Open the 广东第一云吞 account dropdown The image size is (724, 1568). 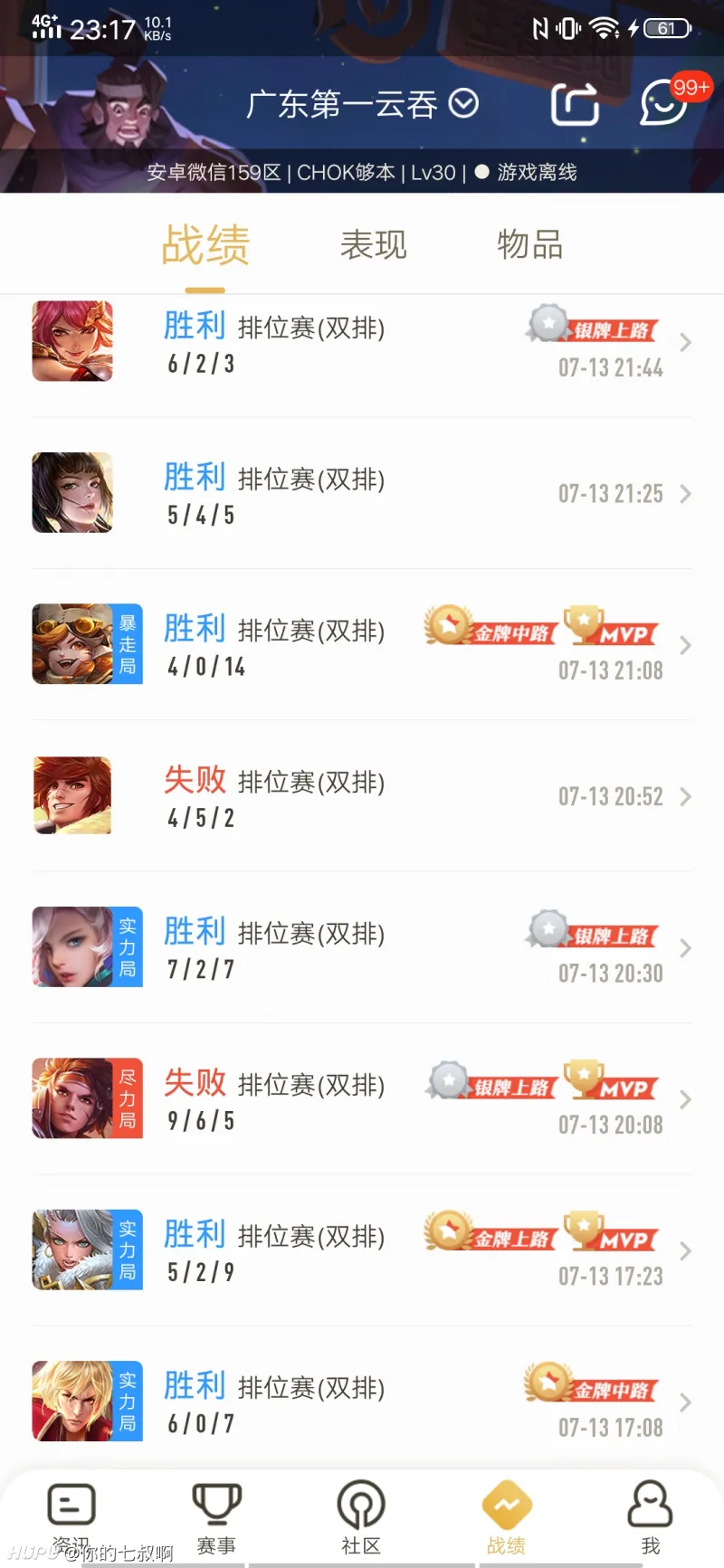pos(362,104)
